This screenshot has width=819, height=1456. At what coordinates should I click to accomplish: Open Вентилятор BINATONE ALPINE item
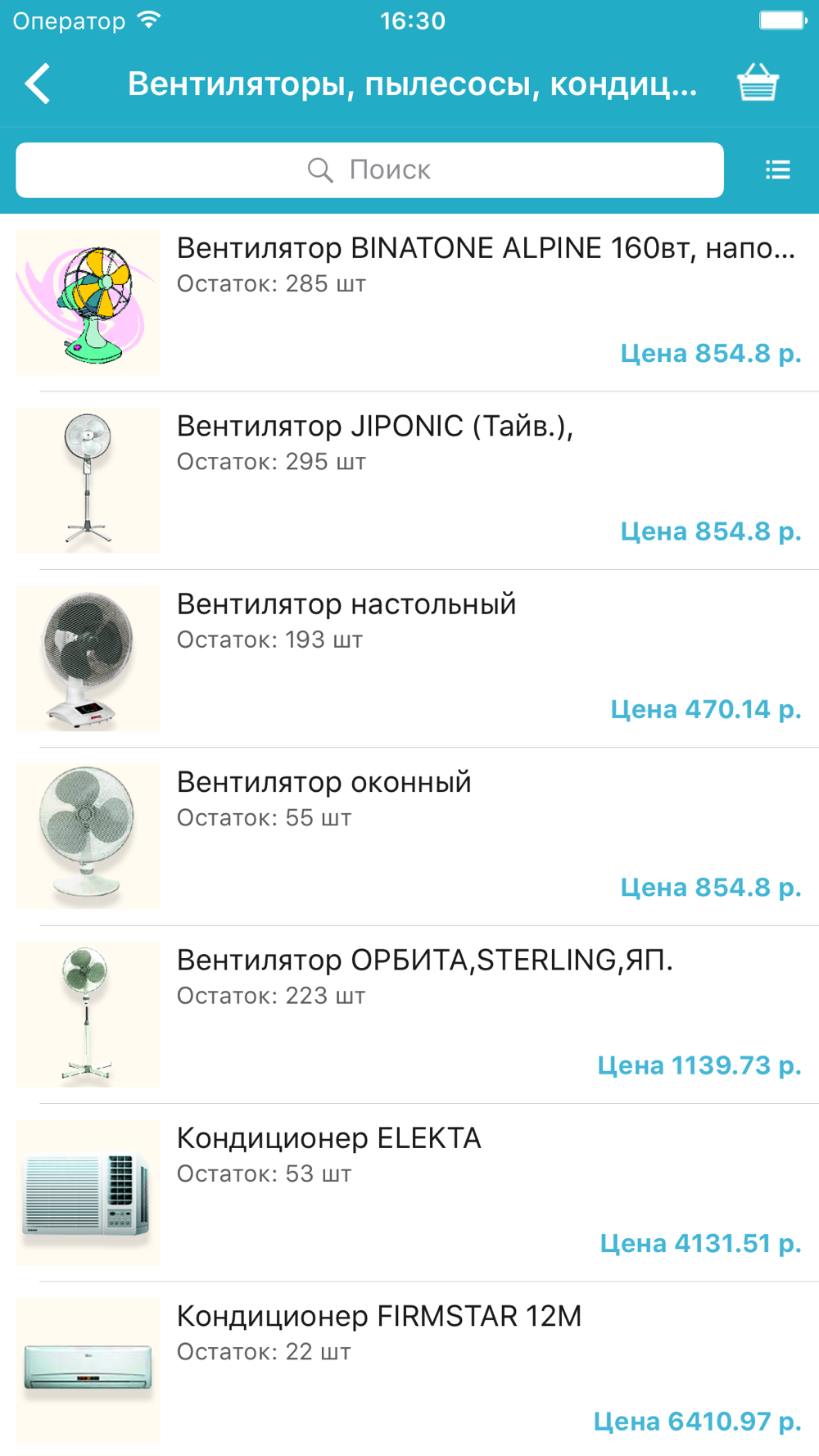point(409,302)
